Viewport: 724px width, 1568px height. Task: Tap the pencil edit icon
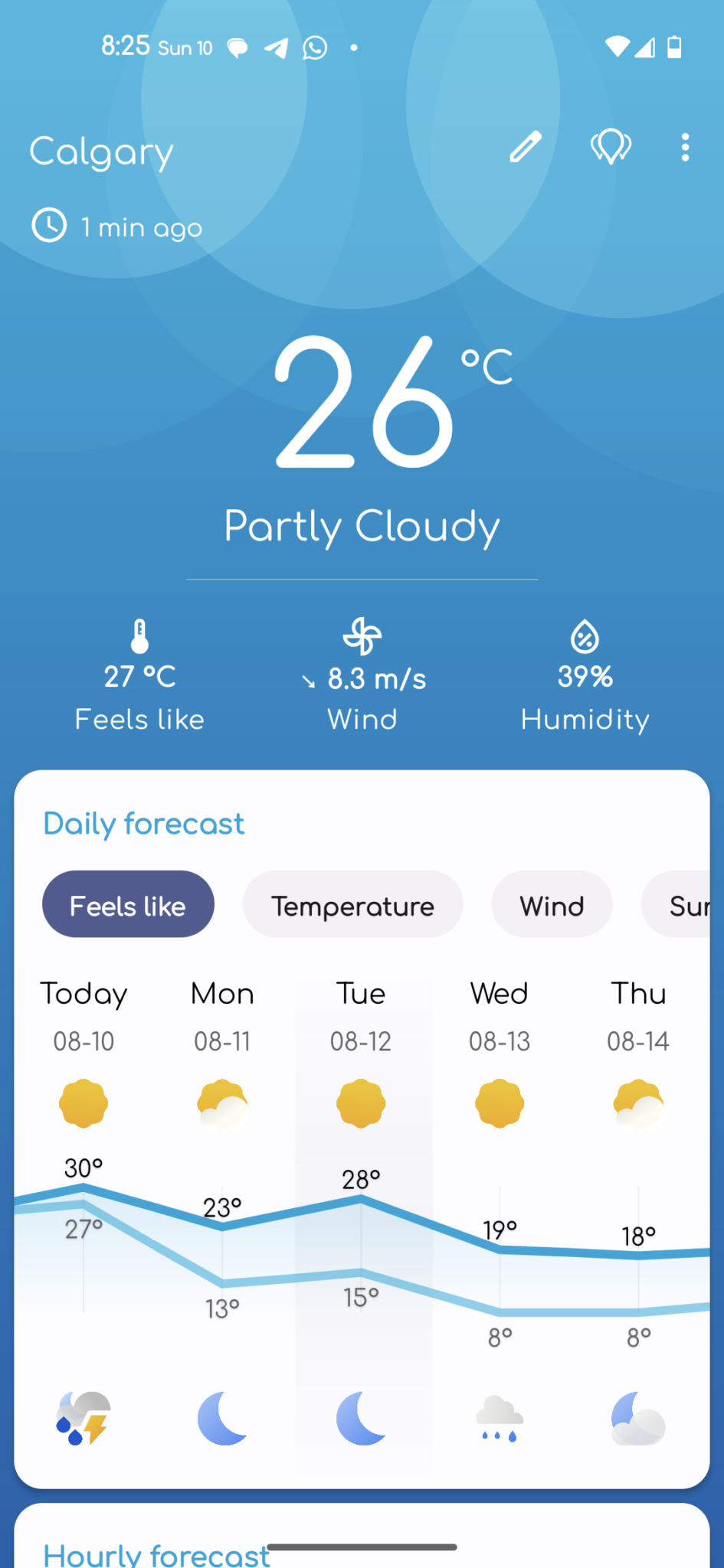pyautogui.click(x=526, y=147)
